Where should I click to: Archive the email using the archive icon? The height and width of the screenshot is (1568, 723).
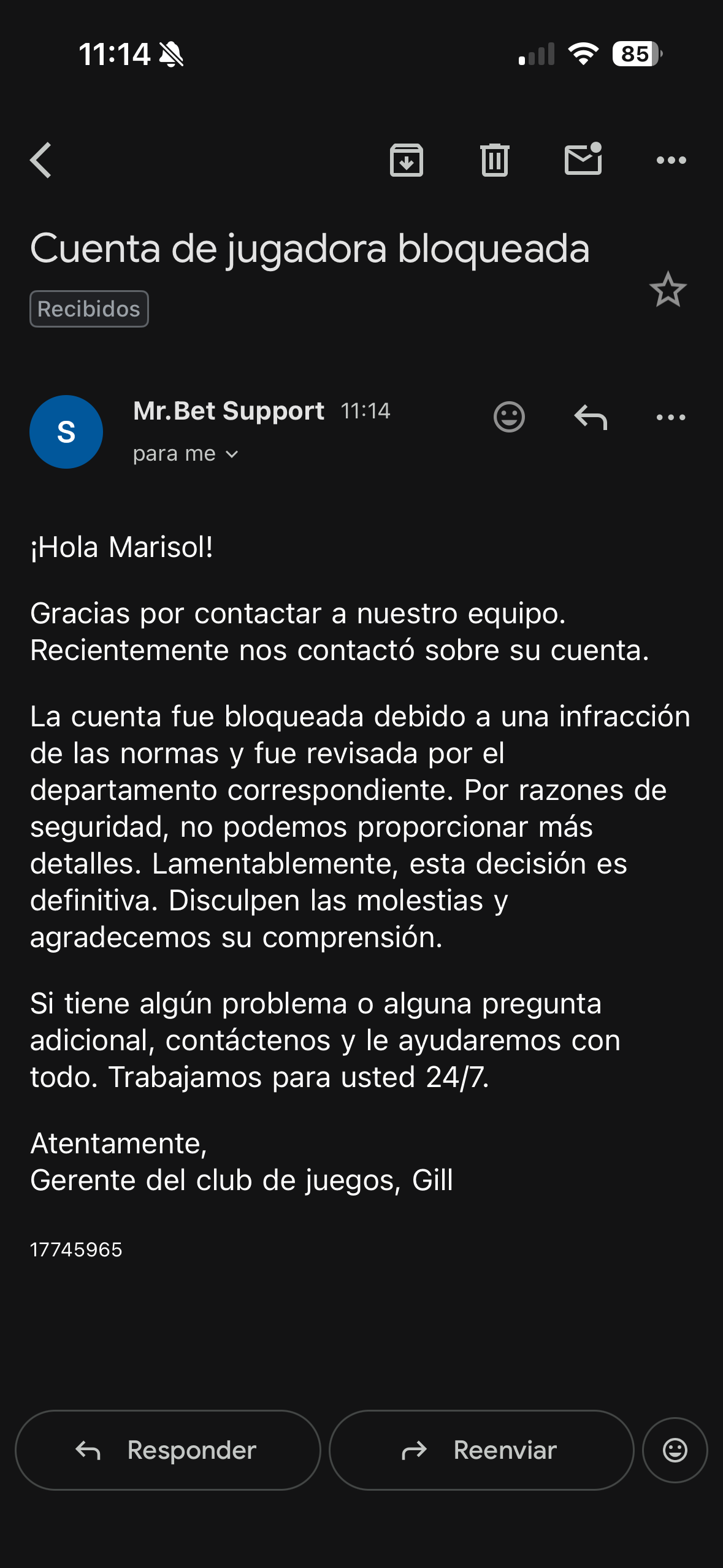tap(407, 160)
